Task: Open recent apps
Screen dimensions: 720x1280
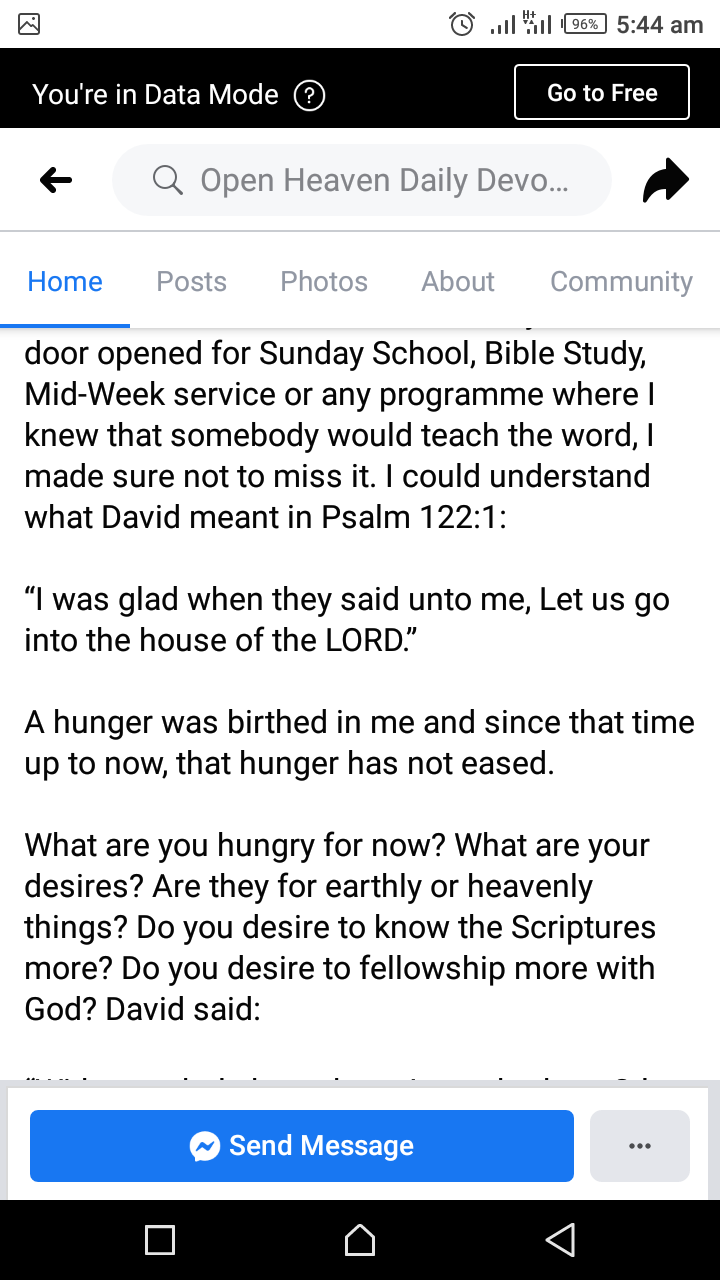Action: click(x=160, y=1240)
